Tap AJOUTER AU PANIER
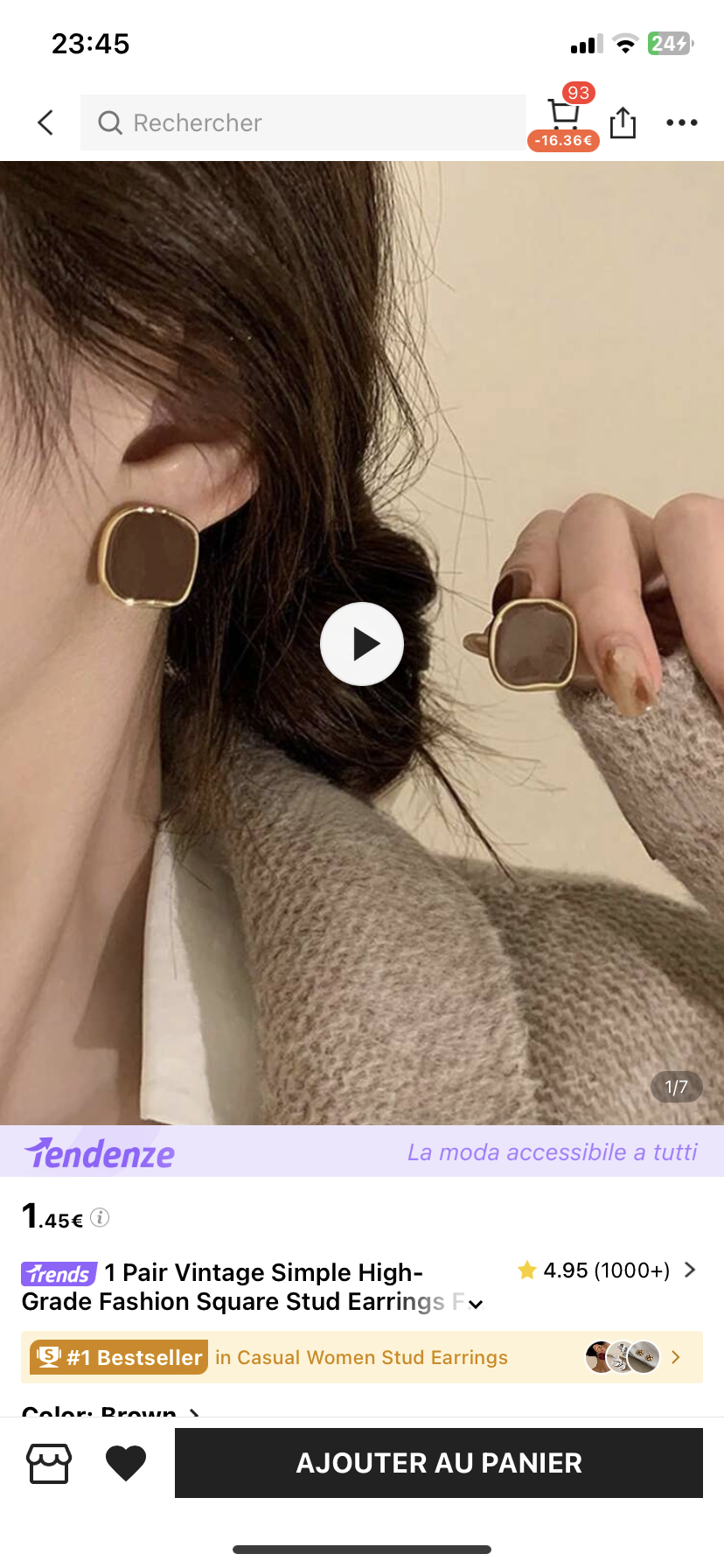Viewport: 724px width, 1568px height. 439,1463
